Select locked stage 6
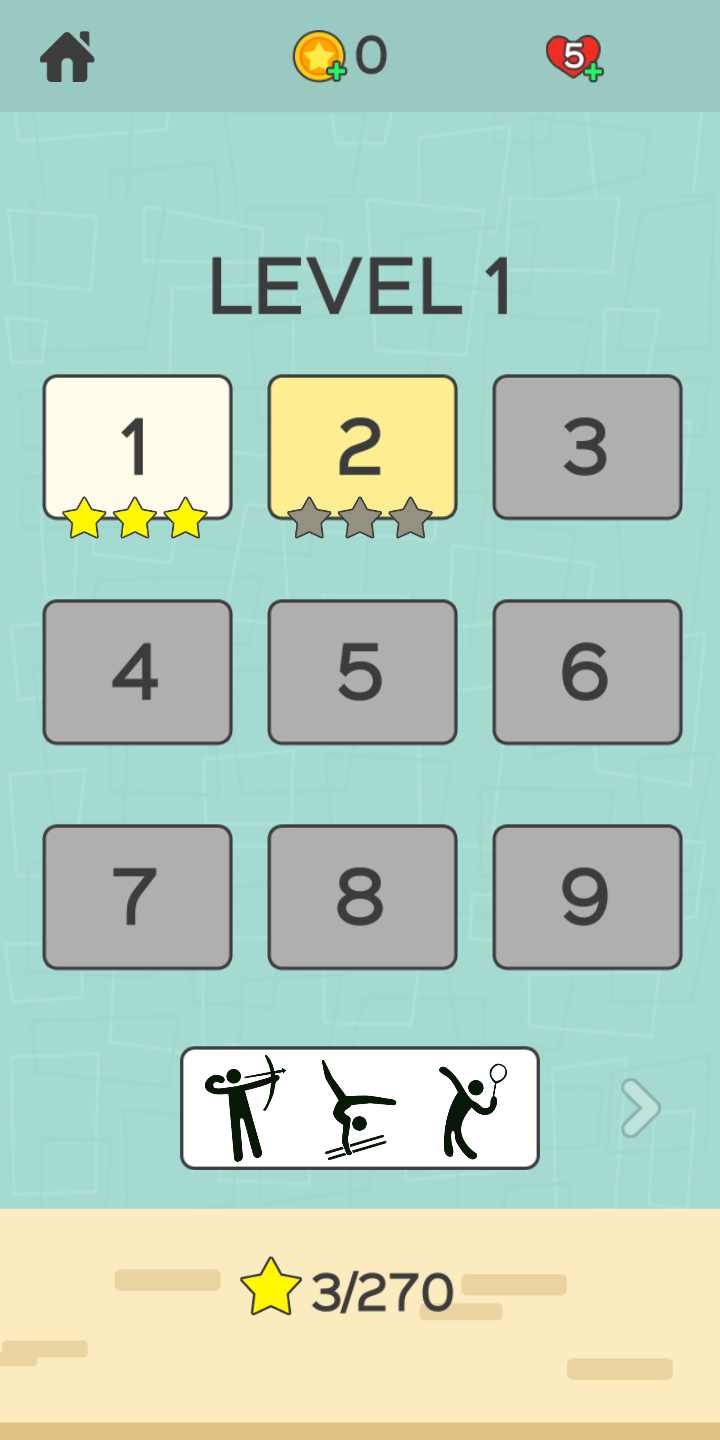The width and height of the screenshot is (720, 1440). click(x=587, y=671)
